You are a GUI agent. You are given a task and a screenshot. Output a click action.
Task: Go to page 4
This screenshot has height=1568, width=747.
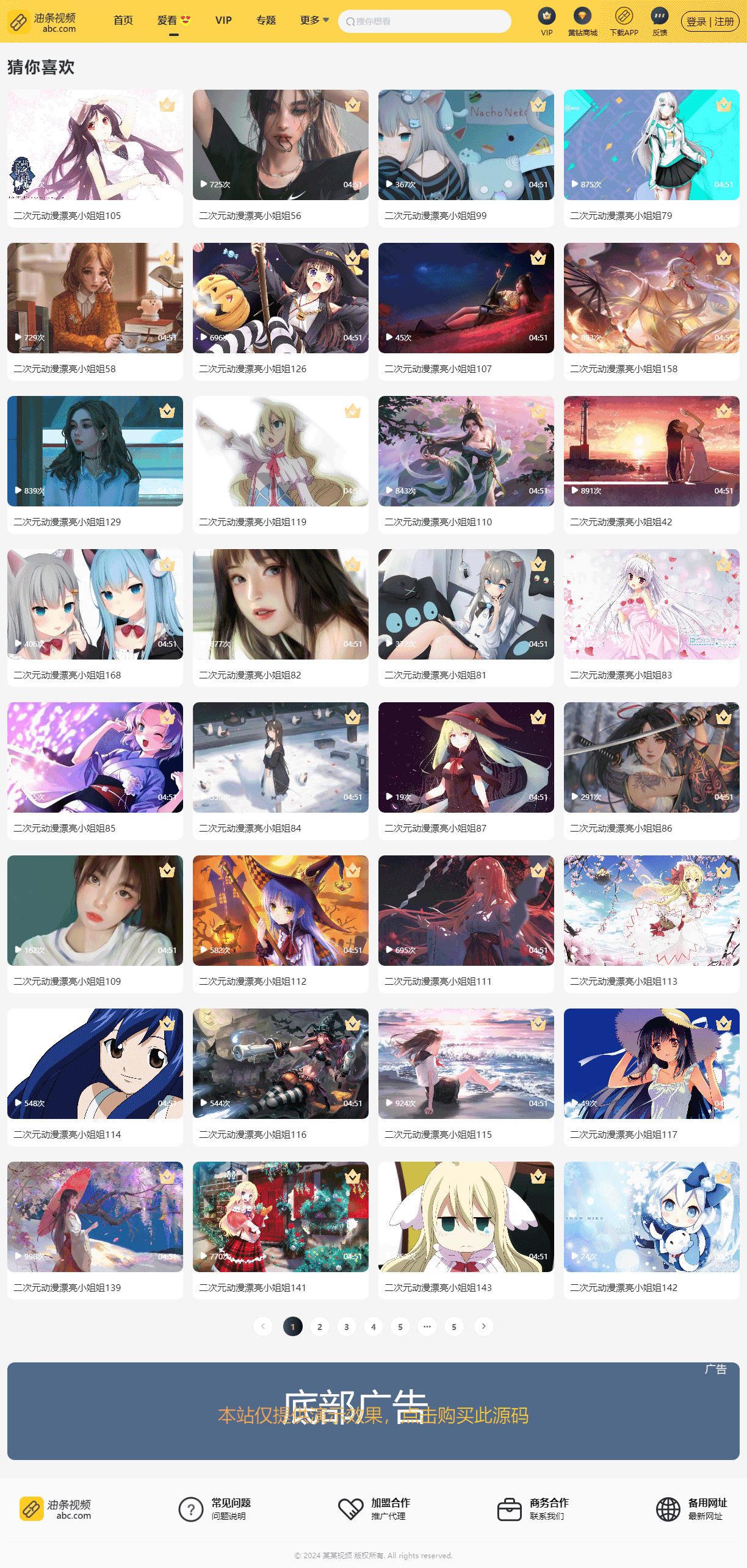374,1326
